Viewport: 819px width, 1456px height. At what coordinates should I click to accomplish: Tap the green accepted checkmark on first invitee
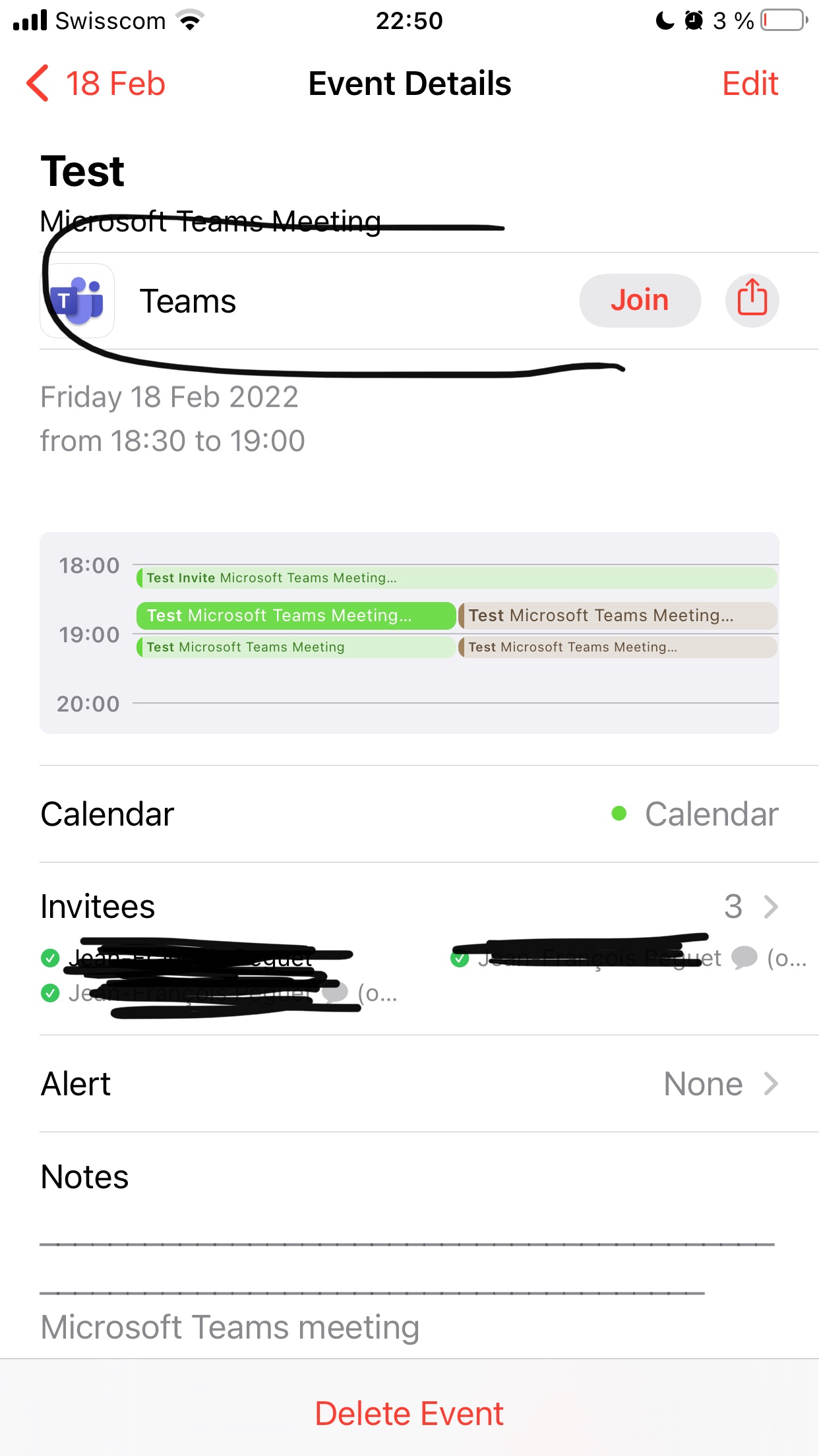coord(51,958)
